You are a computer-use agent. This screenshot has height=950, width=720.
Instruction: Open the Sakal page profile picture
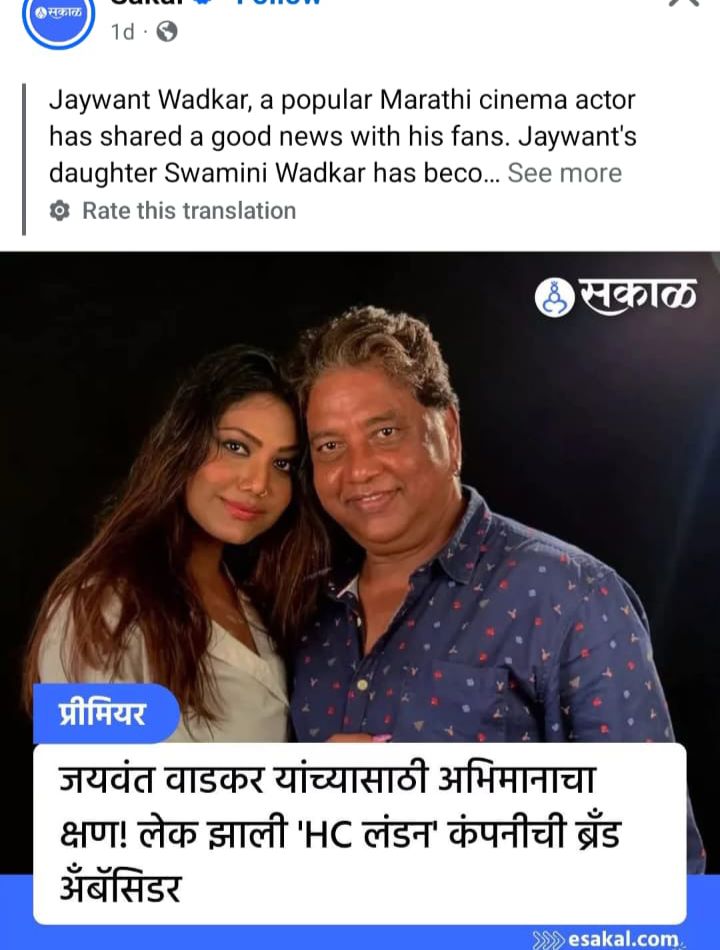pyautogui.click(x=58, y=17)
